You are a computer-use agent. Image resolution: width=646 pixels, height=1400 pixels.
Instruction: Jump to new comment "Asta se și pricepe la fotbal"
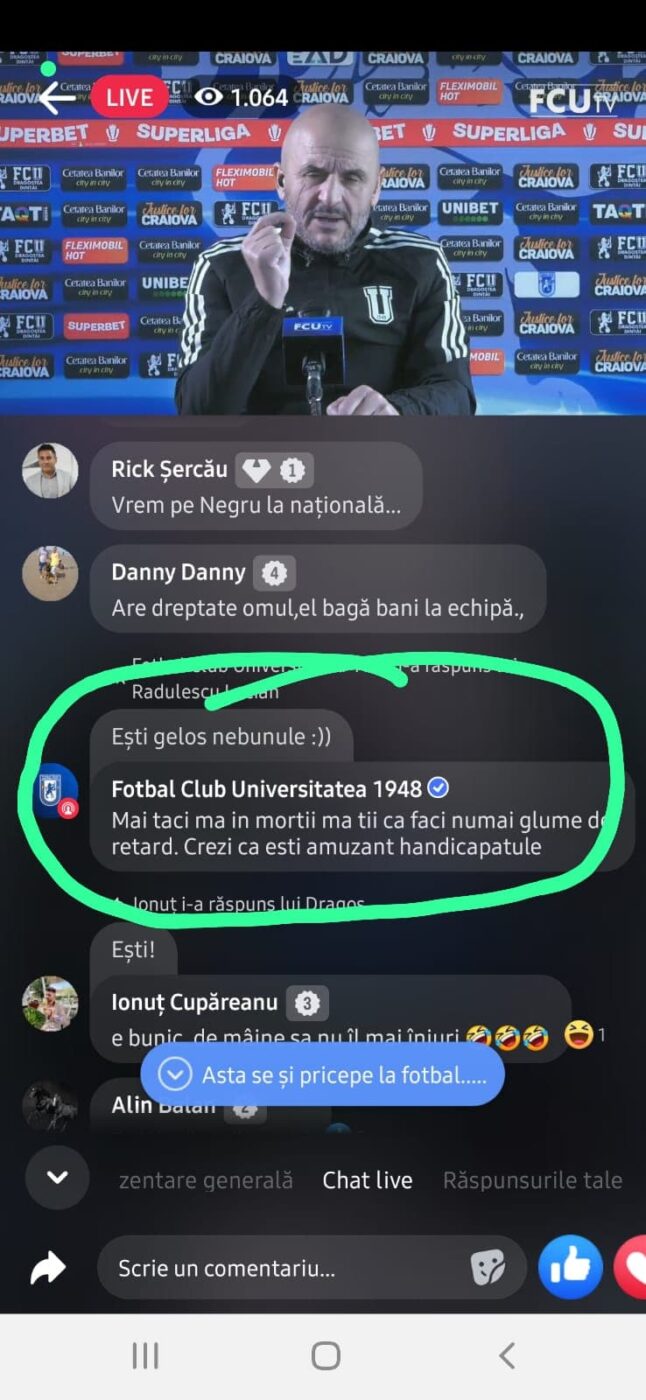point(322,1075)
